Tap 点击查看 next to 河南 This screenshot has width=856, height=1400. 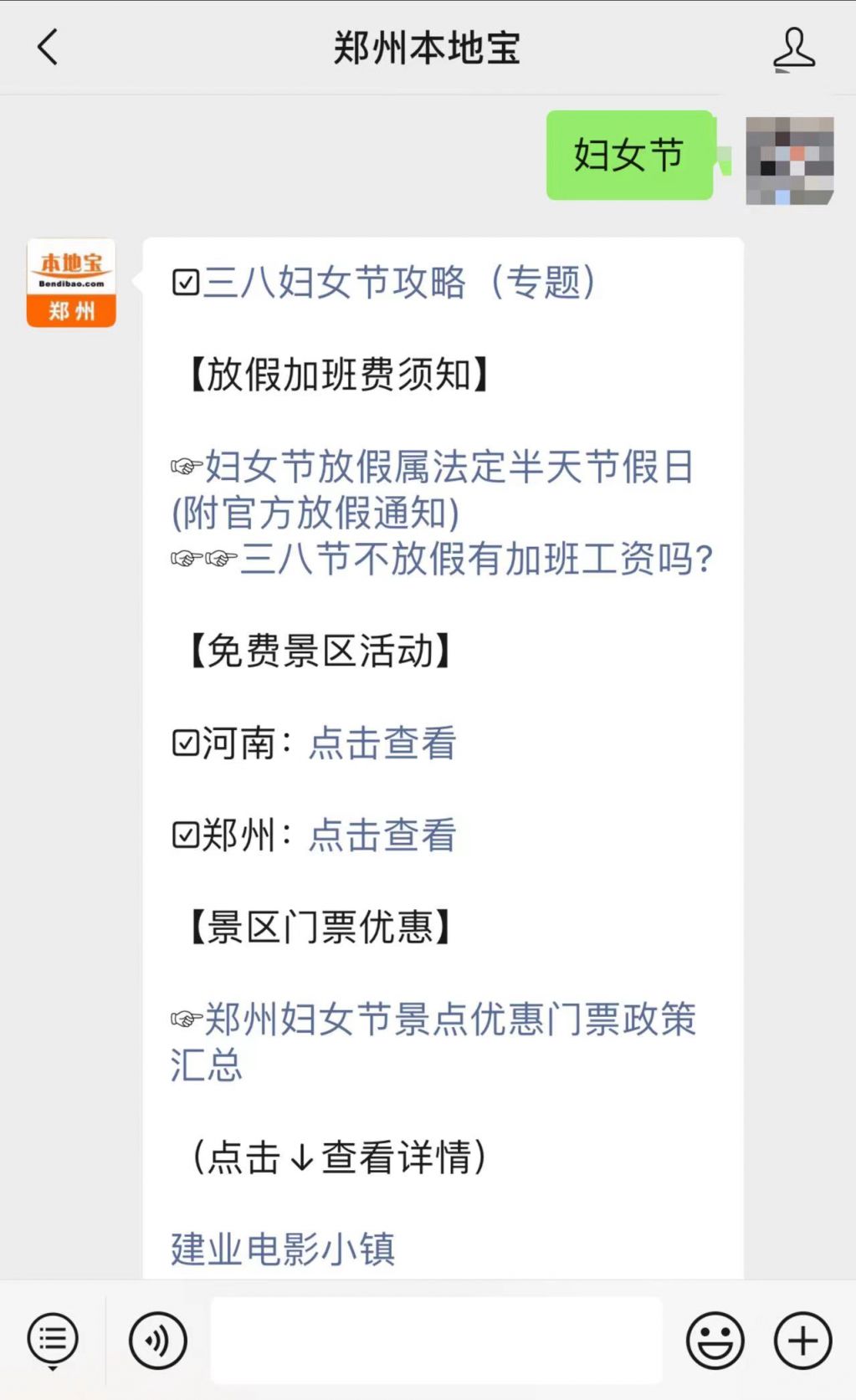[382, 743]
